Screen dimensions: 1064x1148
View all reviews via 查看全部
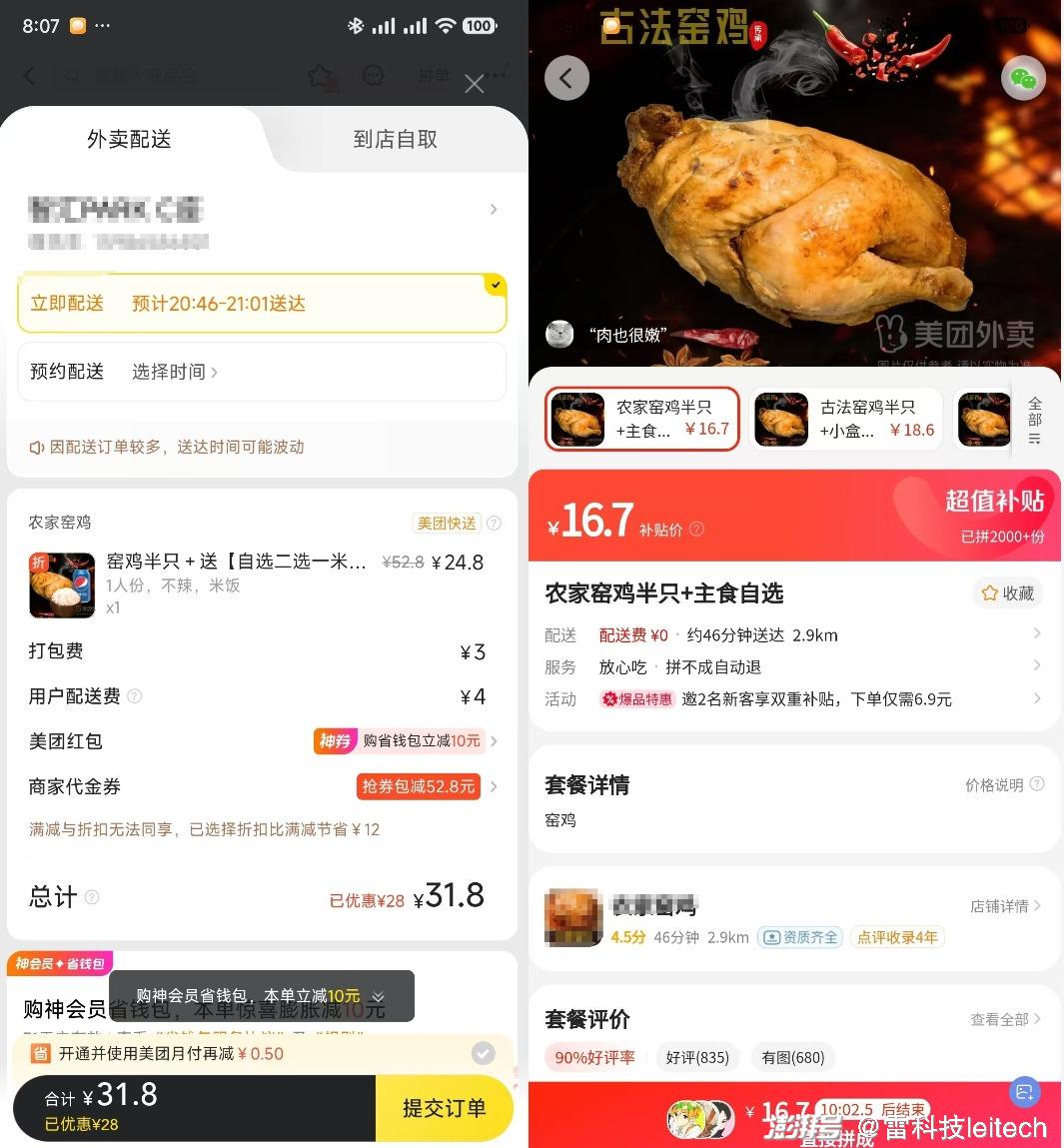(1005, 1019)
